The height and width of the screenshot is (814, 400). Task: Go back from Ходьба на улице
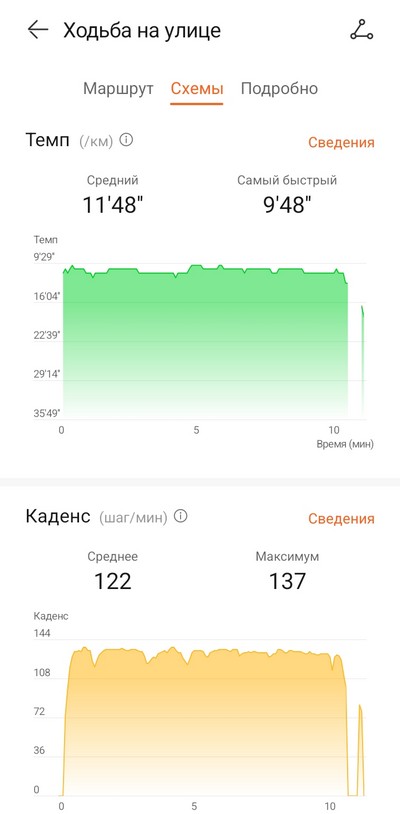pyautogui.click(x=38, y=30)
